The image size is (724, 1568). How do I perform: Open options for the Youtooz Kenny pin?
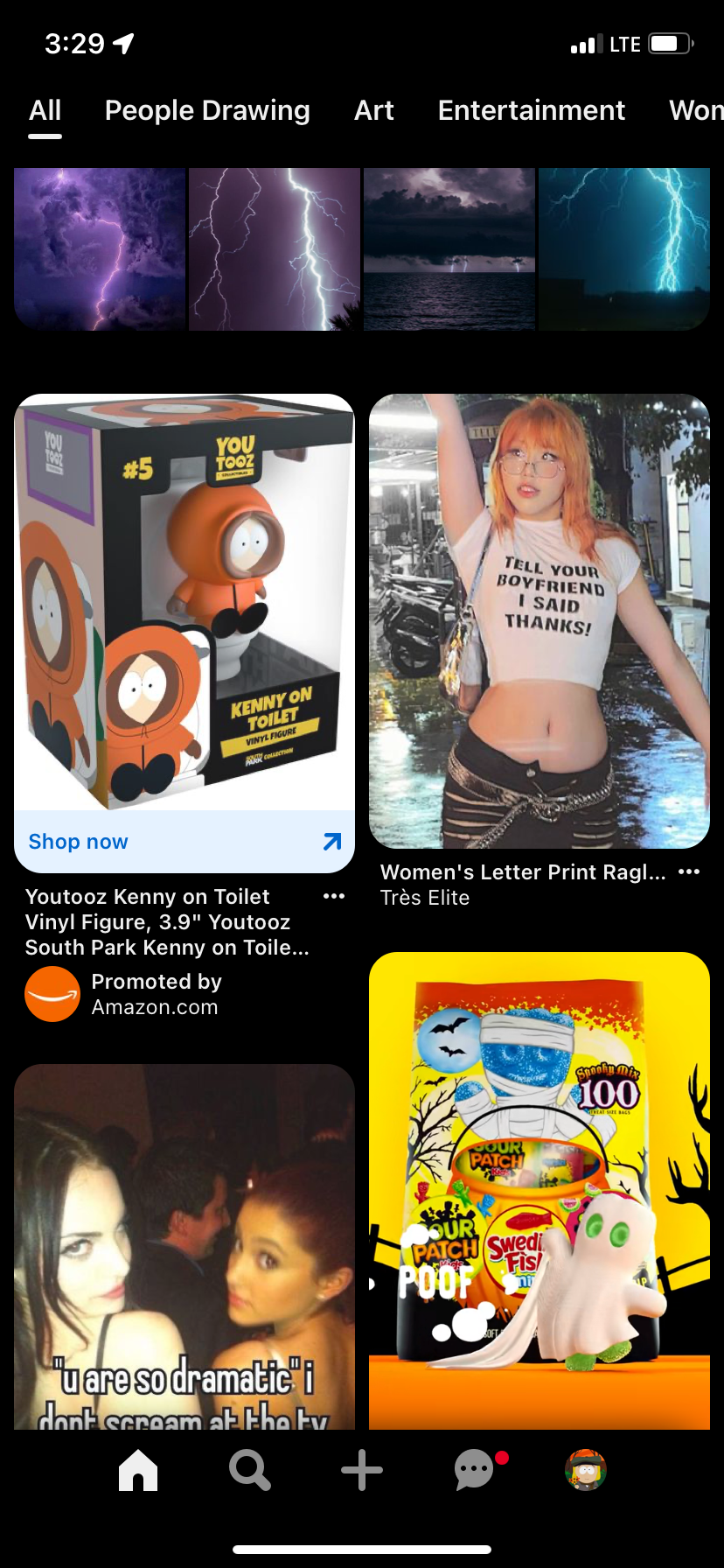334,897
